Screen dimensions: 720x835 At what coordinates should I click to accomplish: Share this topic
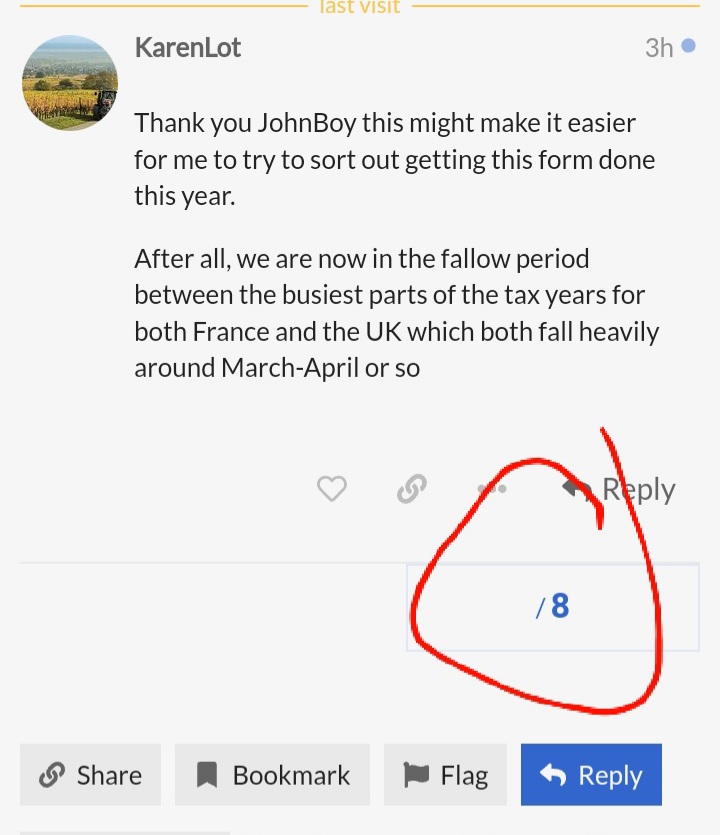[x=90, y=775]
